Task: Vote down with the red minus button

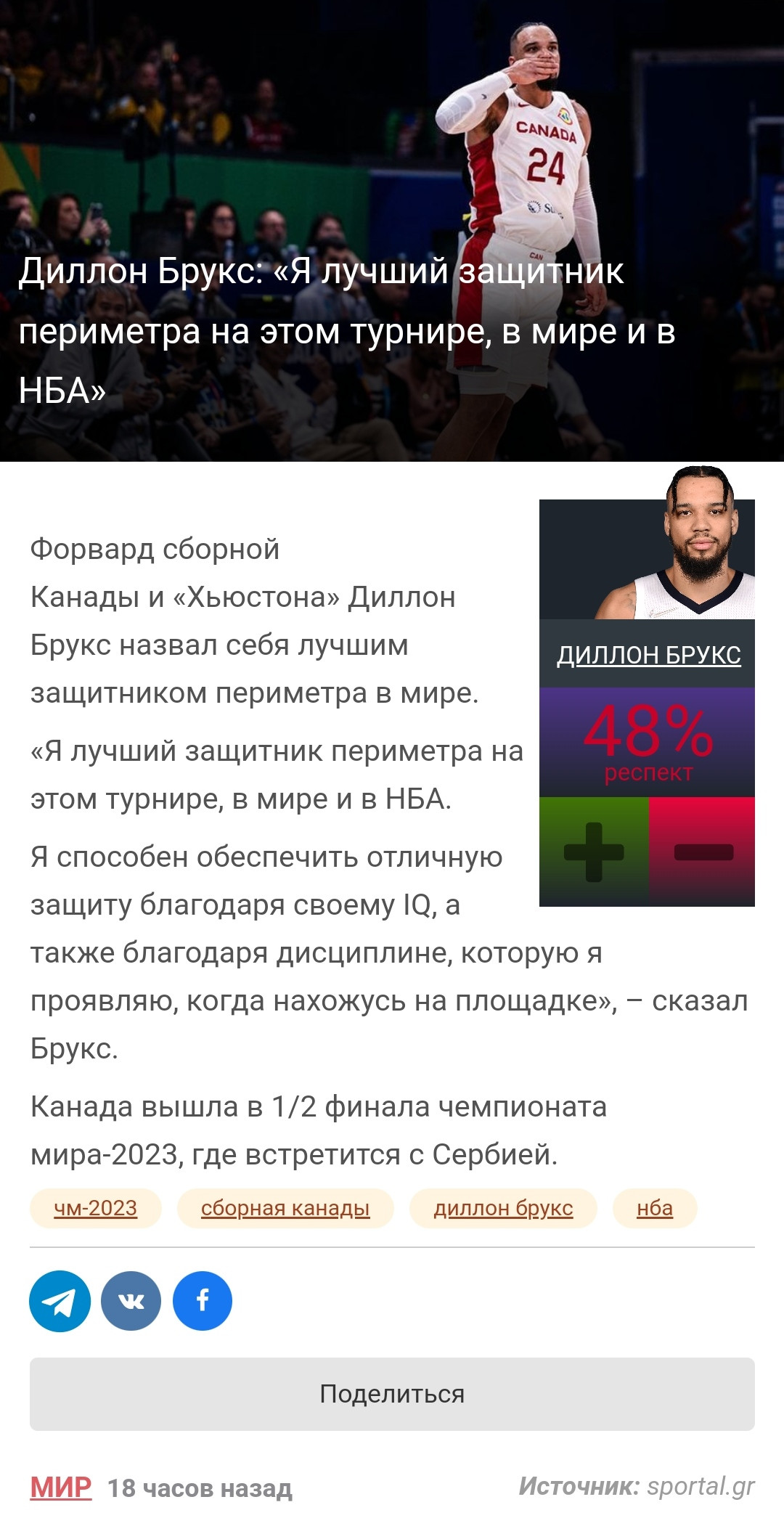Action: click(702, 852)
